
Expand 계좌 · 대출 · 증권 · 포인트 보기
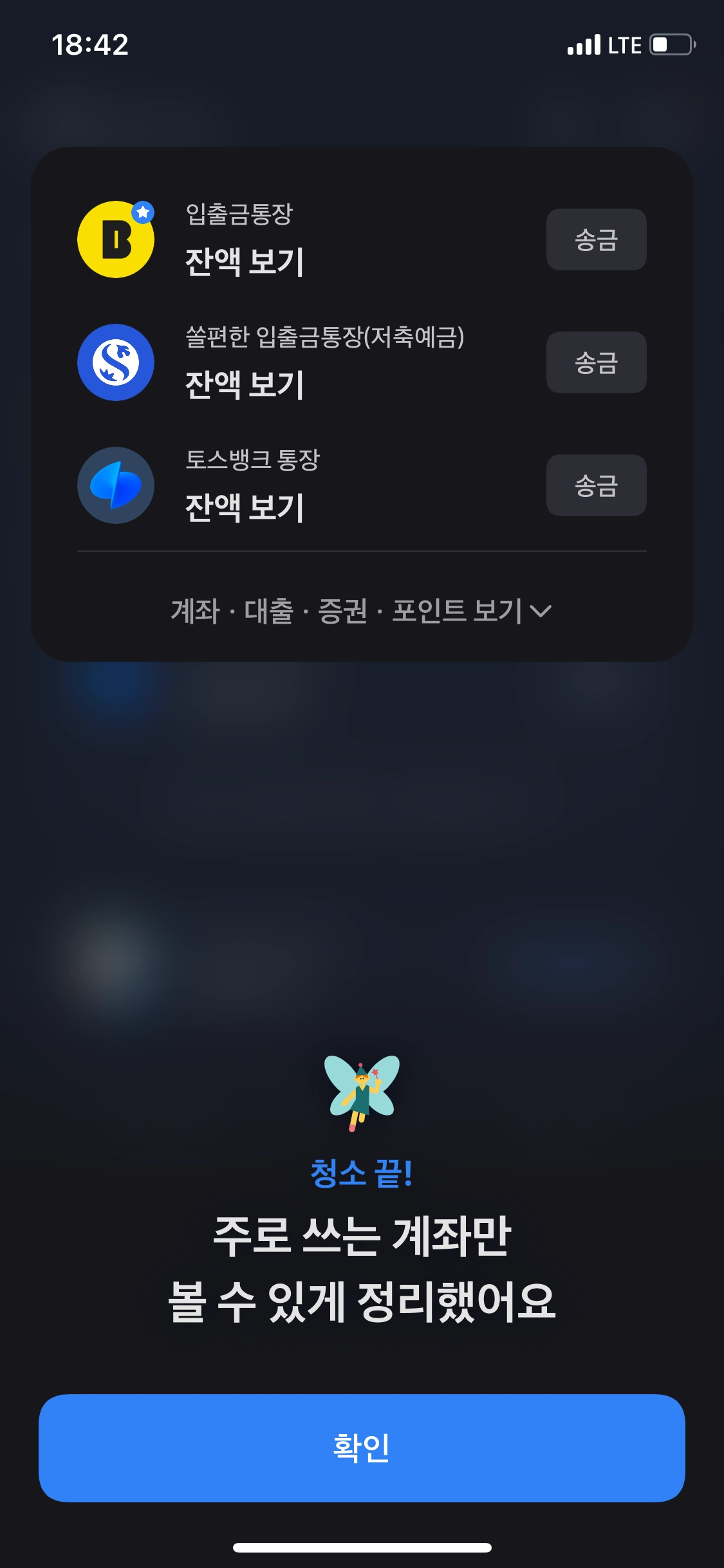tap(362, 610)
